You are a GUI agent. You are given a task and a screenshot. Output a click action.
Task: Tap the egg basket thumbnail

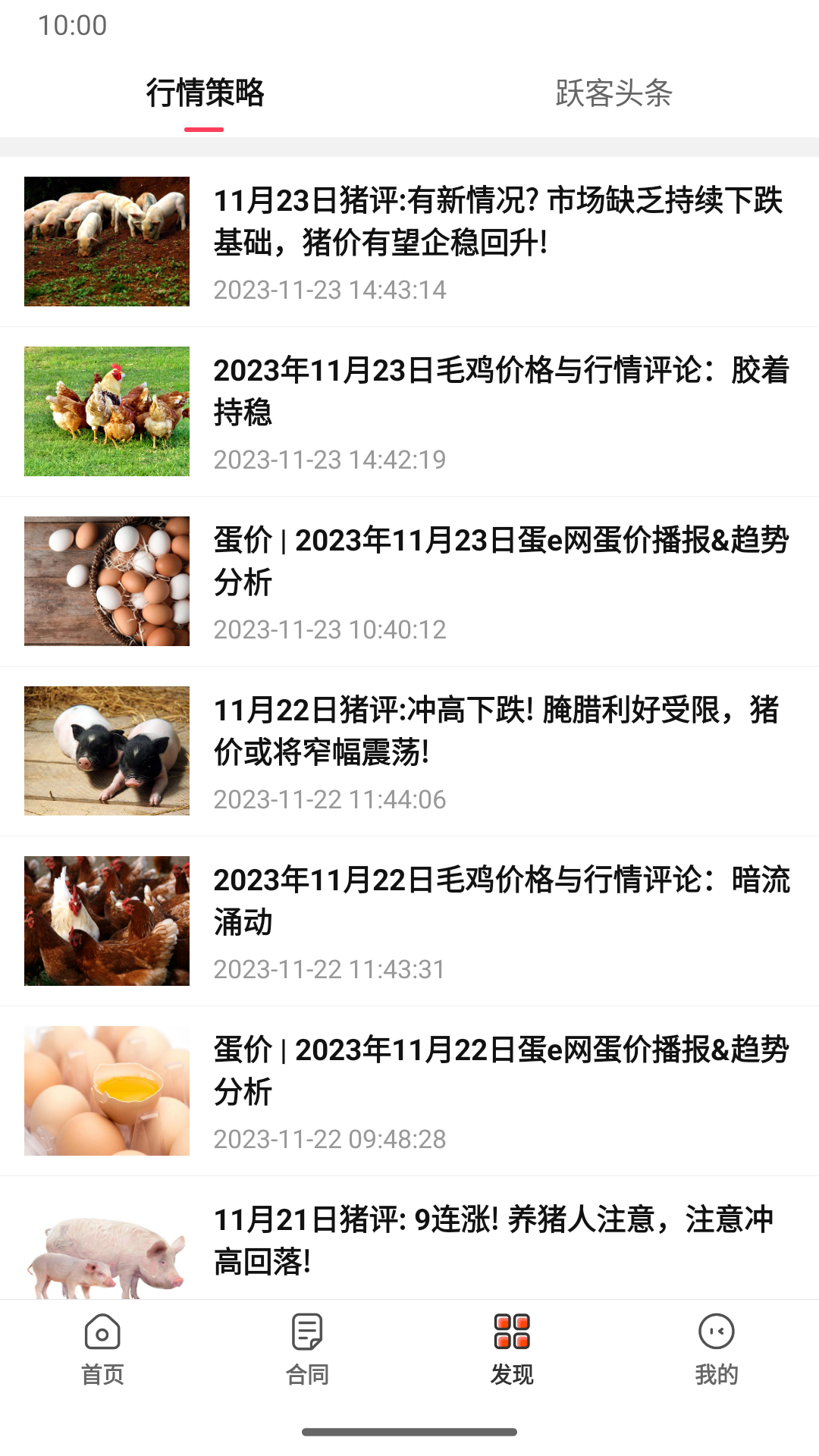107,580
